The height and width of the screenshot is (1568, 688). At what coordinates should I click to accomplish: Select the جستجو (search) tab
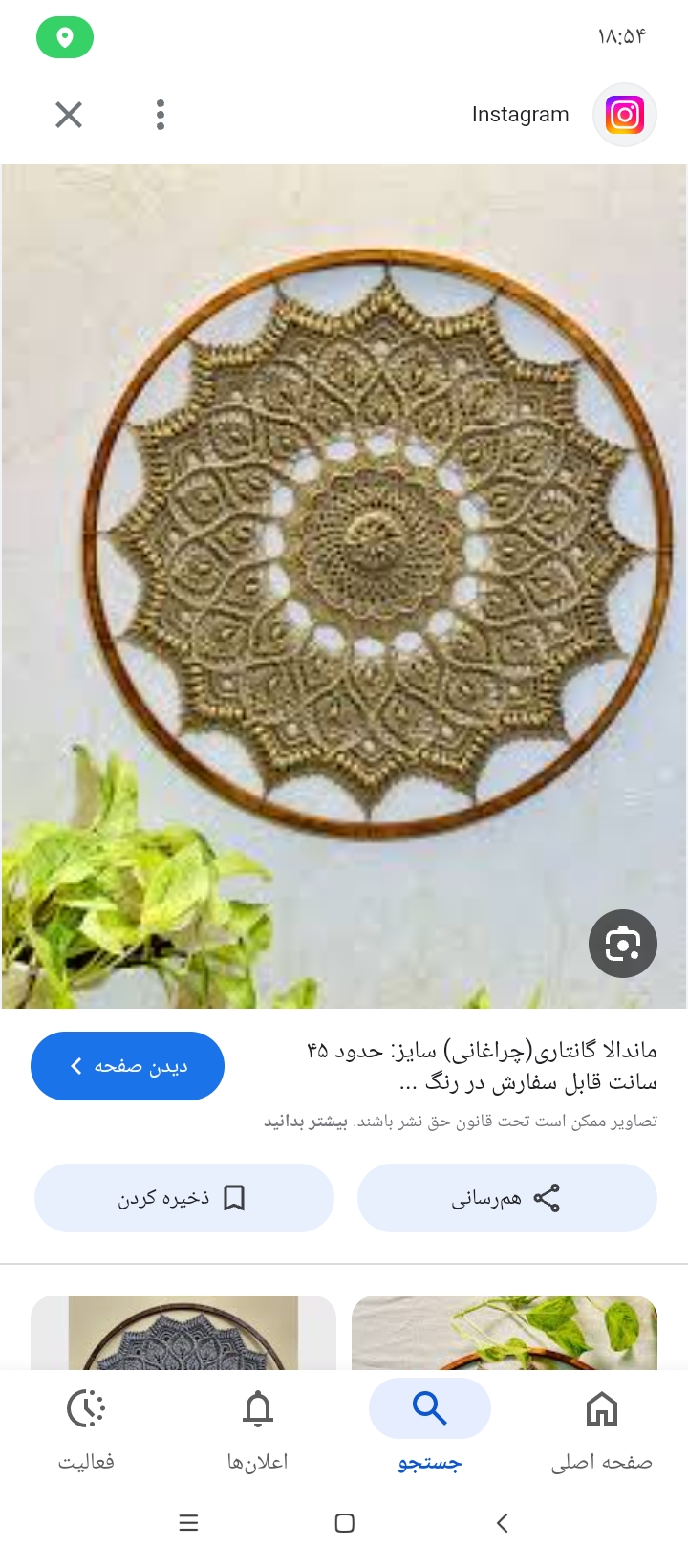[430, 1426]
